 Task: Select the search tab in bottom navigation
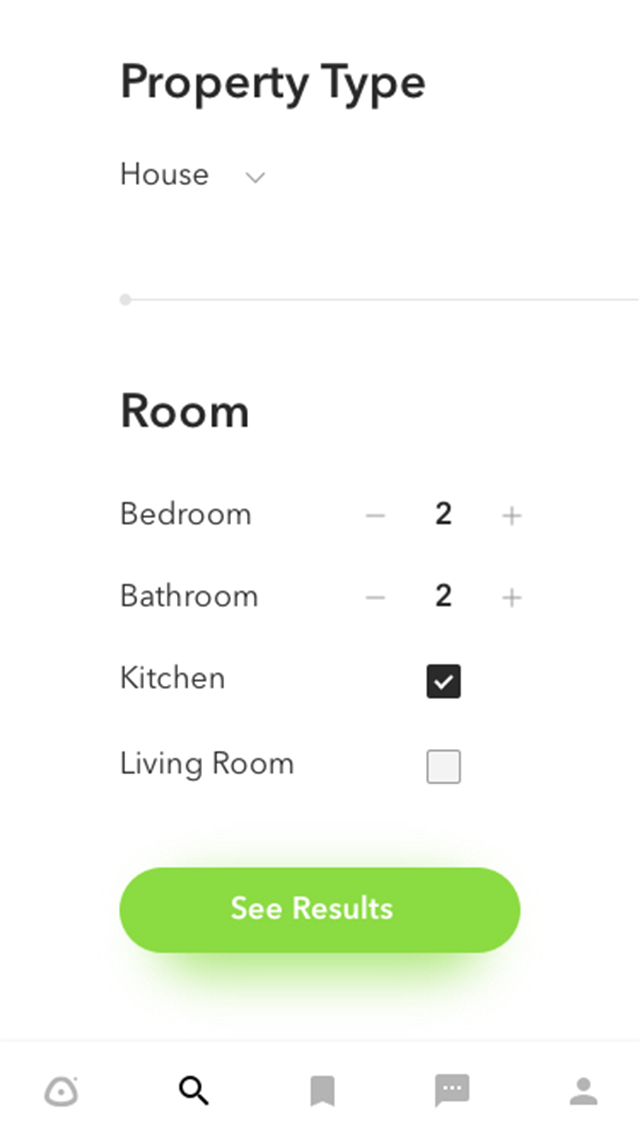click(x=193, y=1091)
